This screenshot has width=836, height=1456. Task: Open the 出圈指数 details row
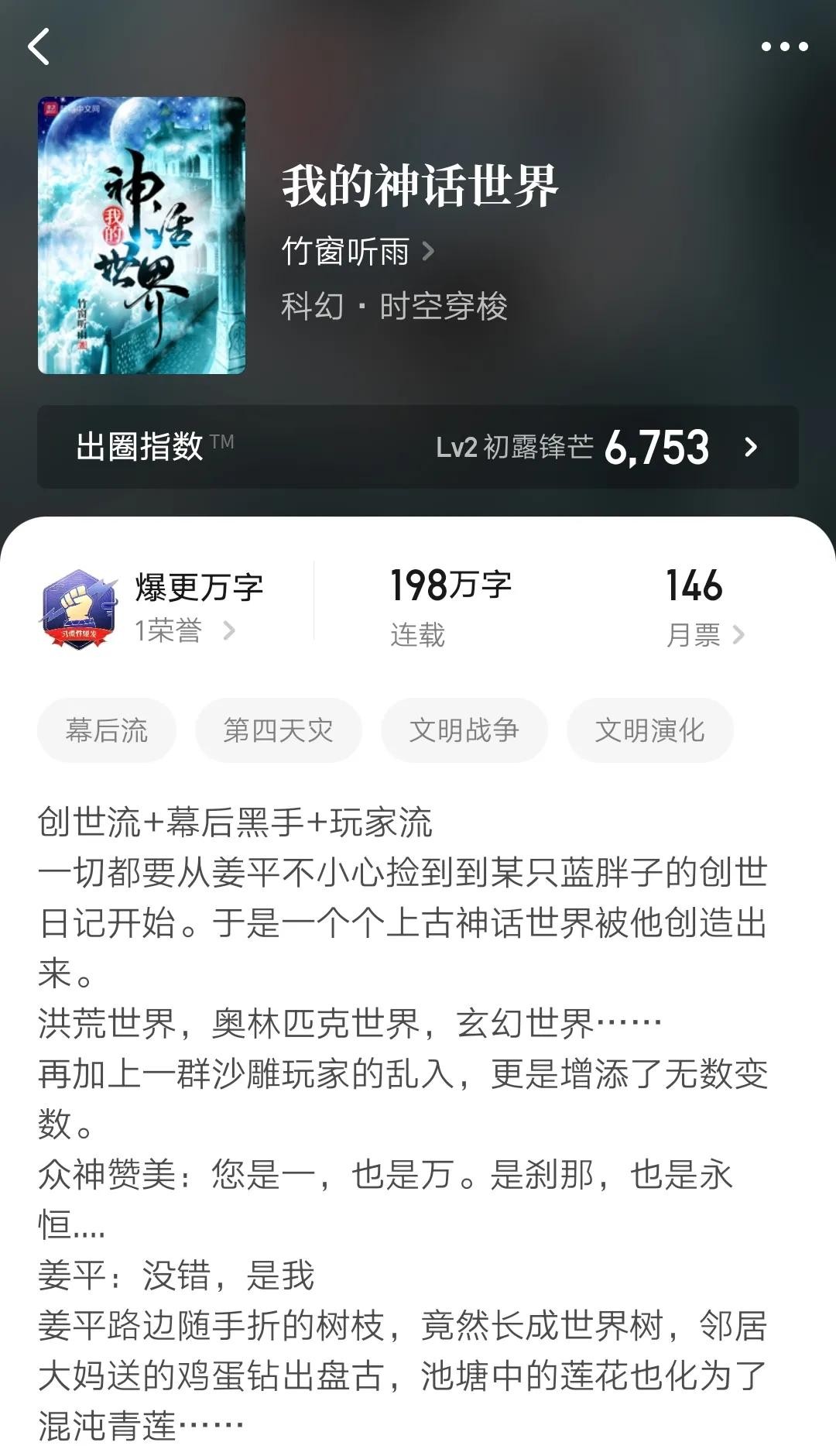[418, 447]
